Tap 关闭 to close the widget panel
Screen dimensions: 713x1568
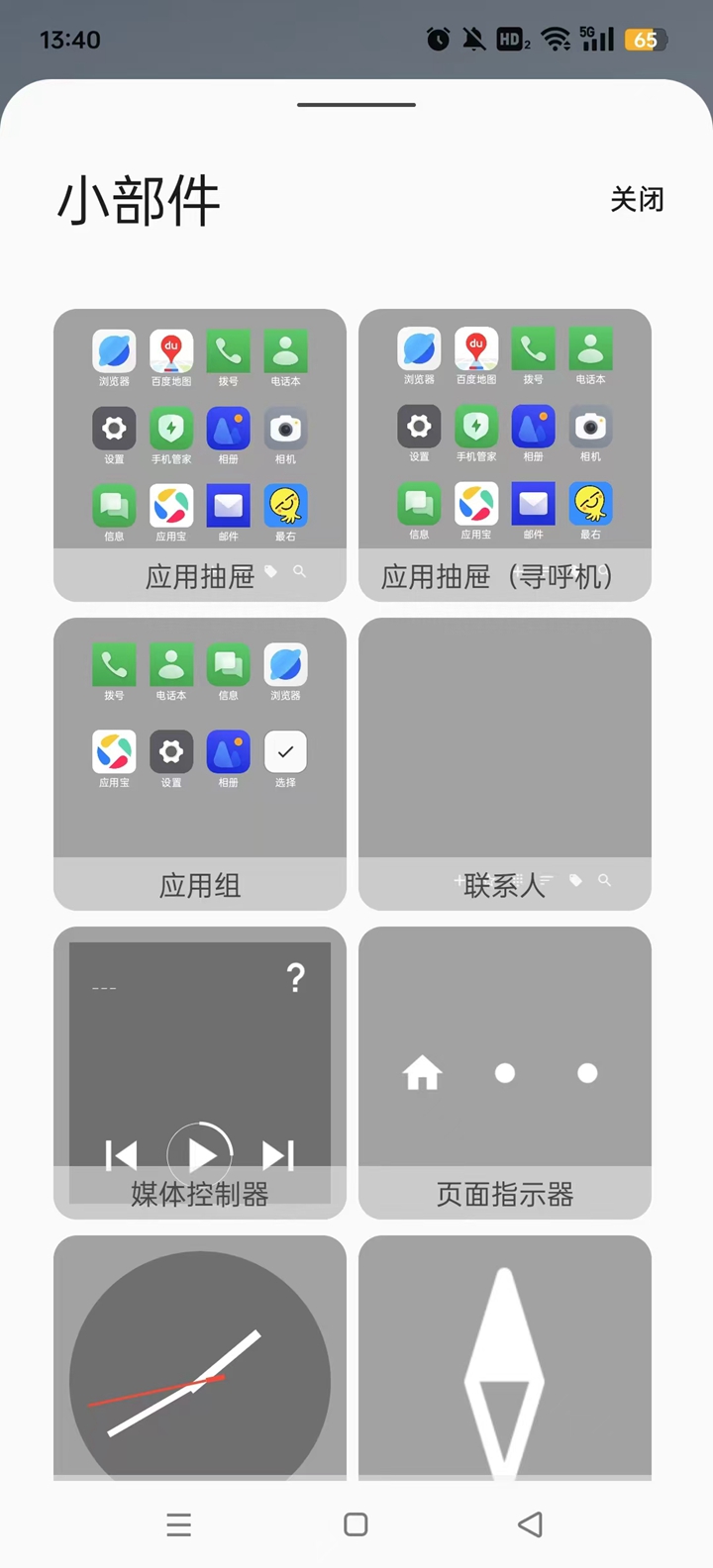pos(637,200)
